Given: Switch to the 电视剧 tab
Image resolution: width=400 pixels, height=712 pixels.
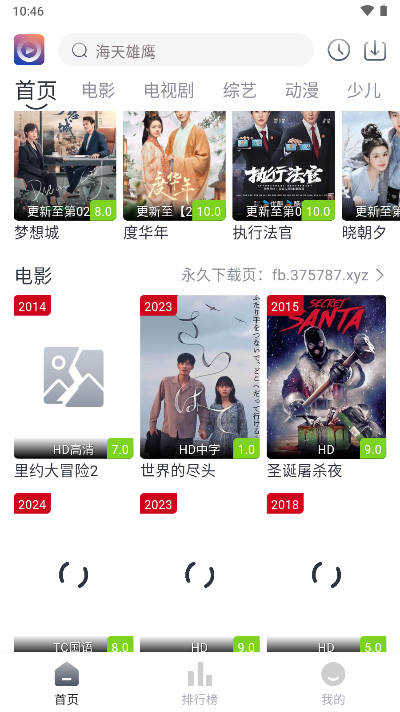Looking at the screenshot, I should point(169,90).
